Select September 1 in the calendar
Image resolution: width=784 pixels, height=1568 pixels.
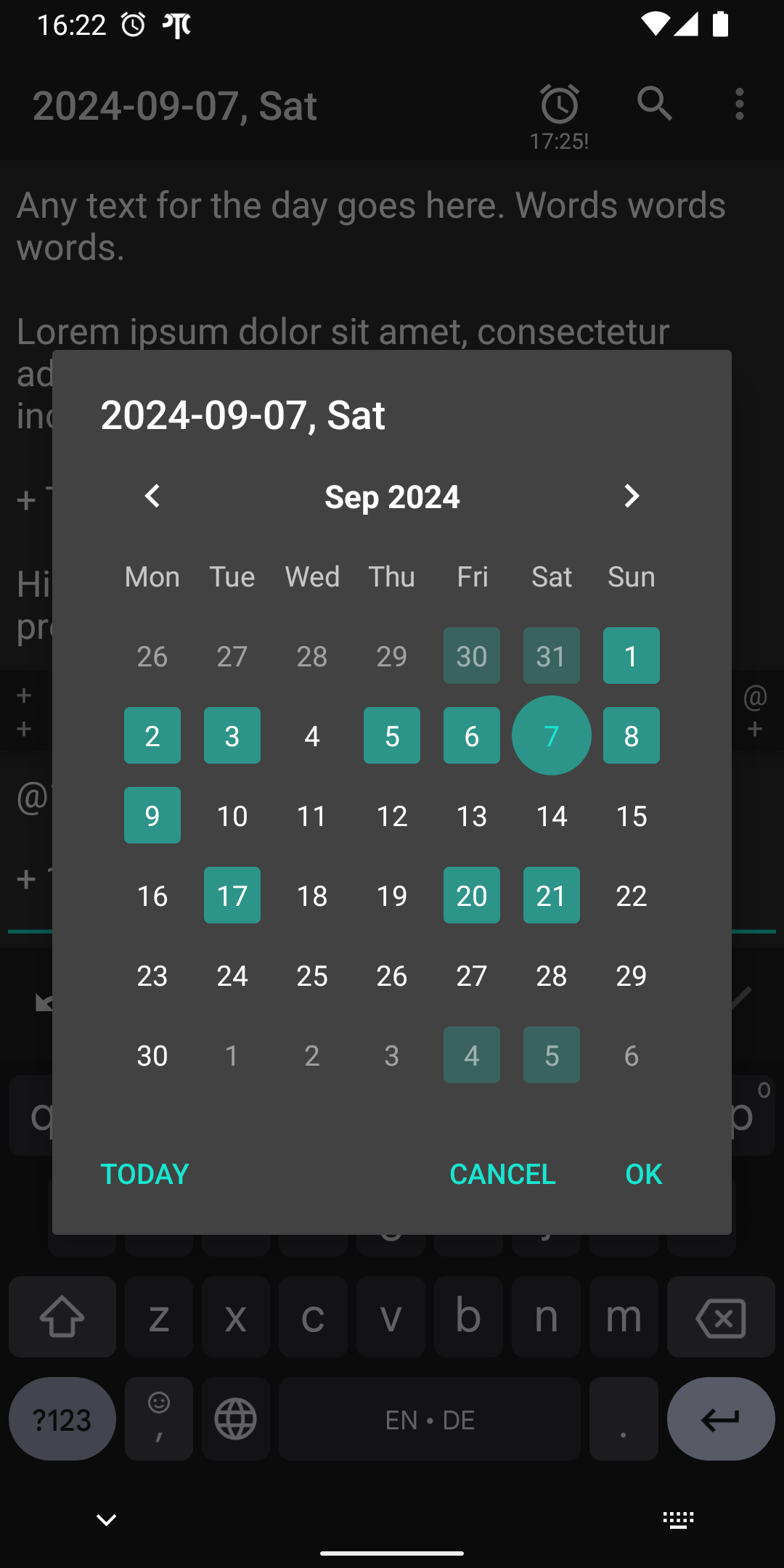tap(631, 656)
